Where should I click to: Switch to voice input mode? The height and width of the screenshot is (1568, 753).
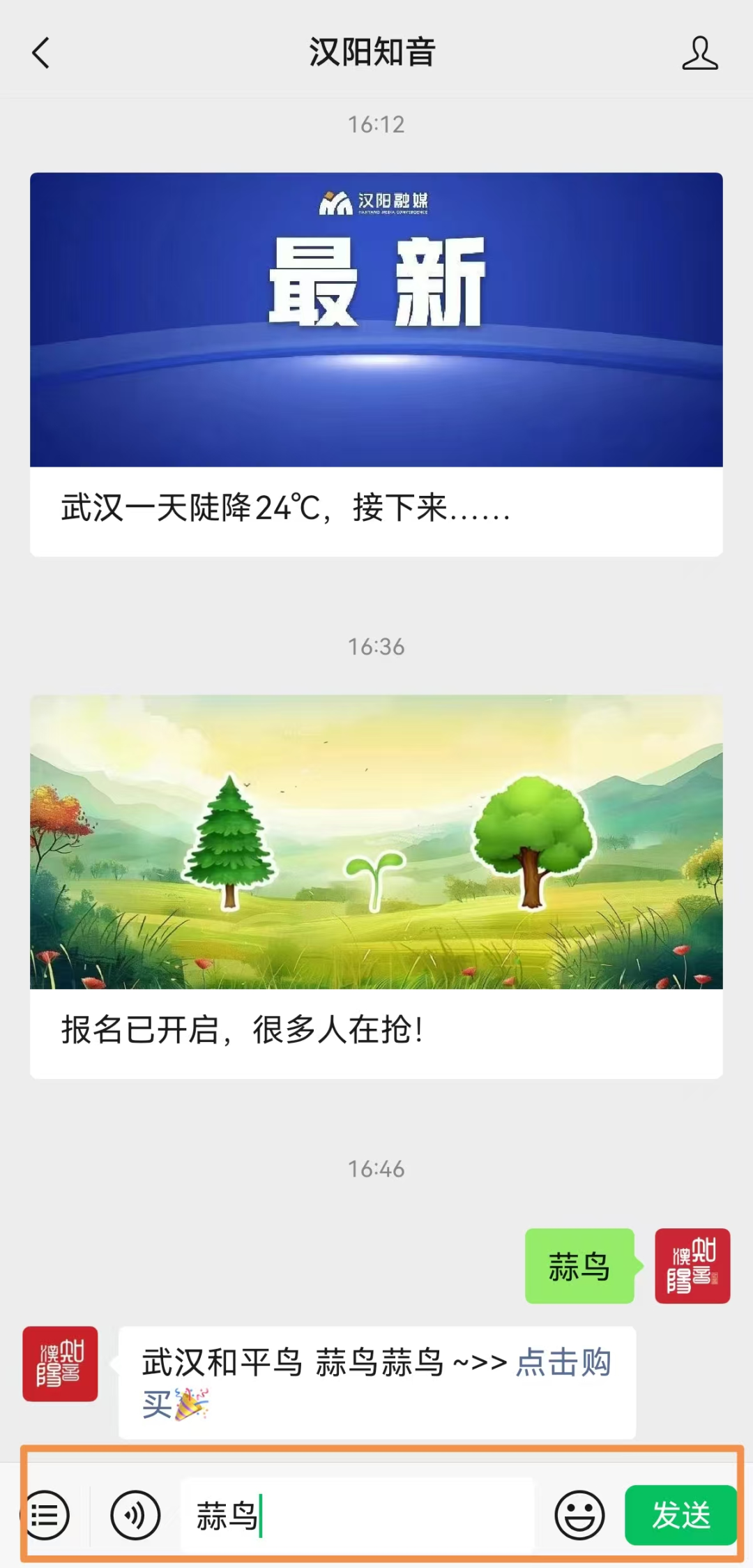click(135, 1516)
